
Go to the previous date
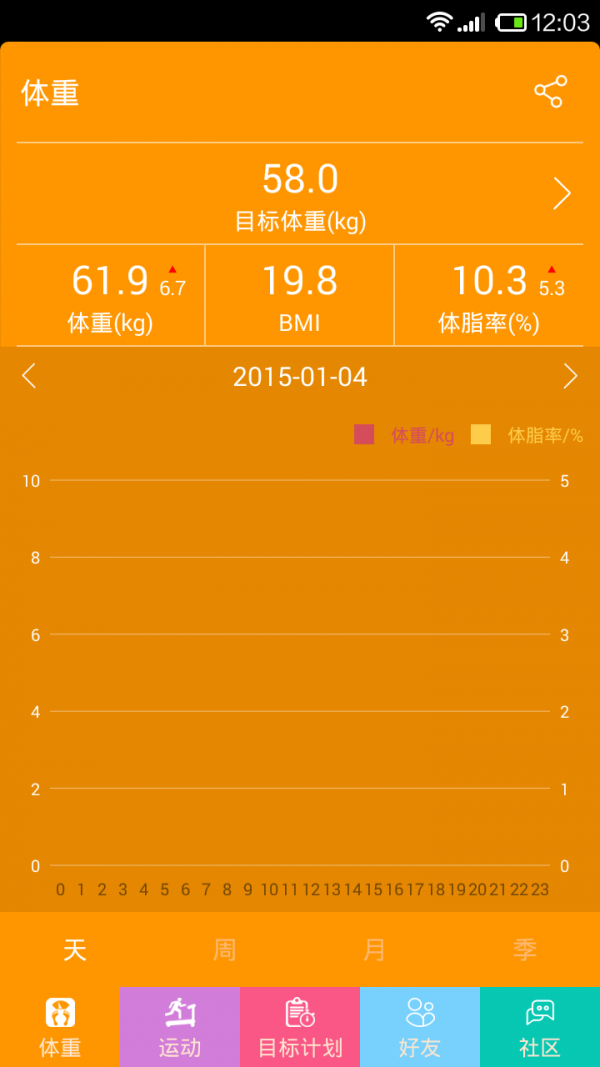click(x=29, y=376)
